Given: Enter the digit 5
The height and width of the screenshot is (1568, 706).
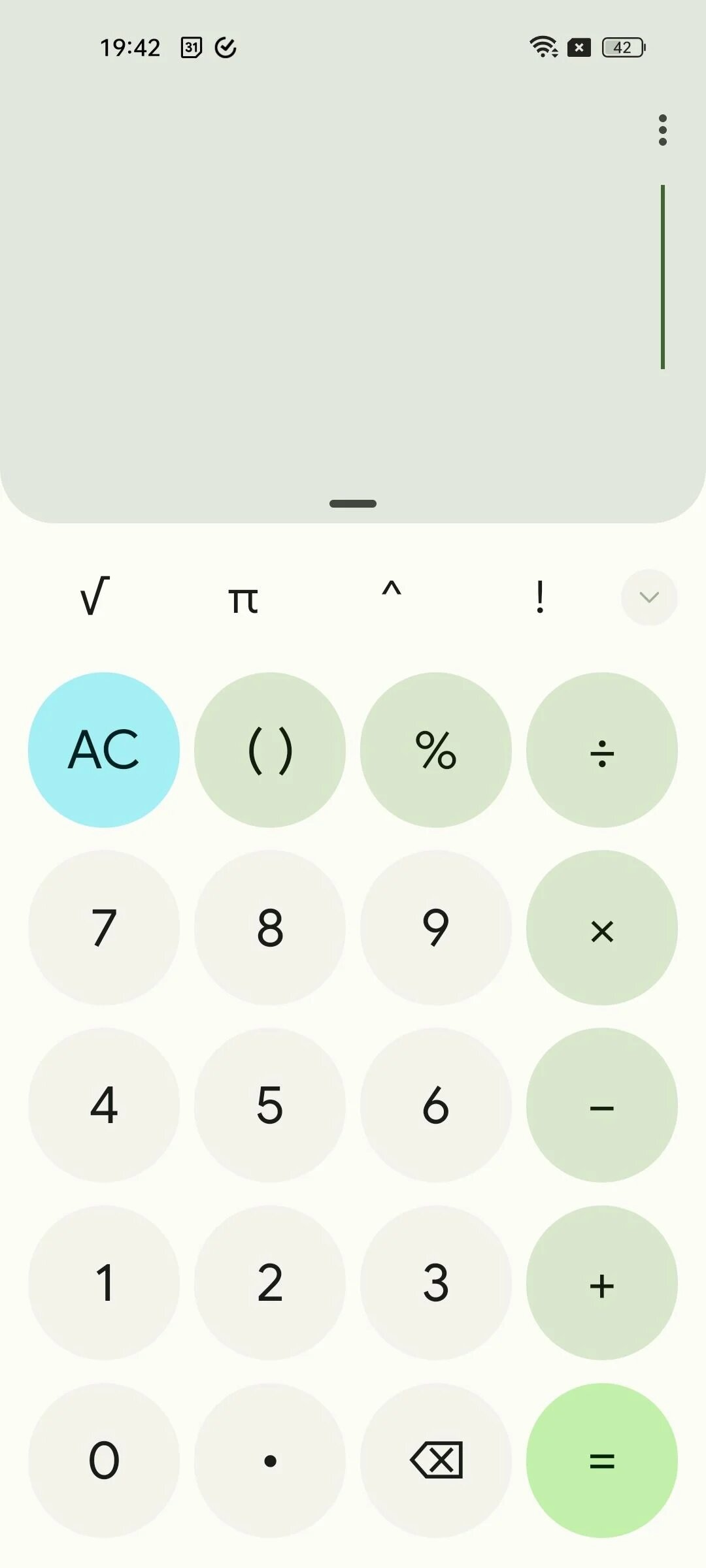Looking at the screenshot, I should pyautogui.click(x=270, y=1105).
